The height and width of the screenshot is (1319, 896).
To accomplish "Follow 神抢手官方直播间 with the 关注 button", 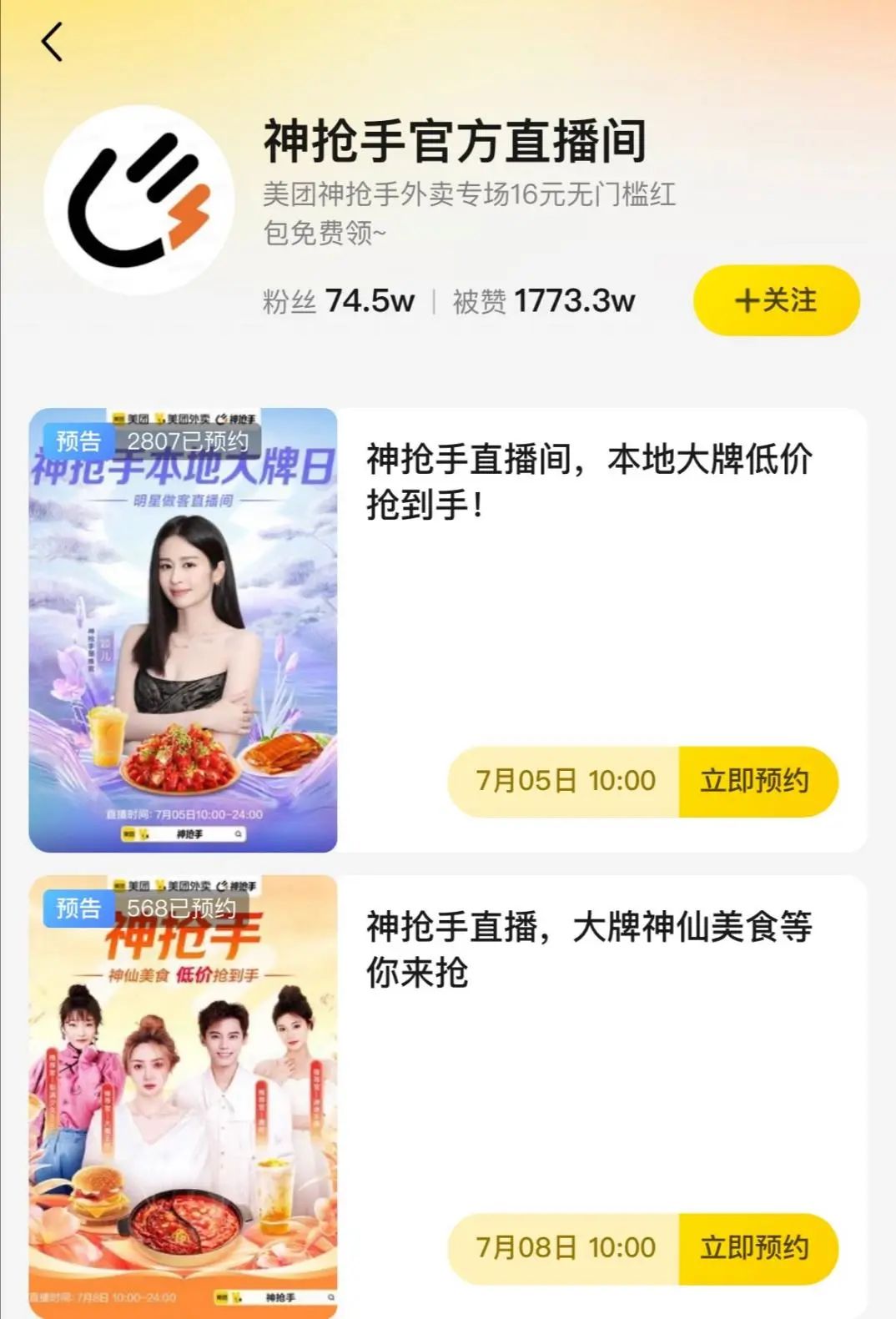I will click(x=776, y=300).
